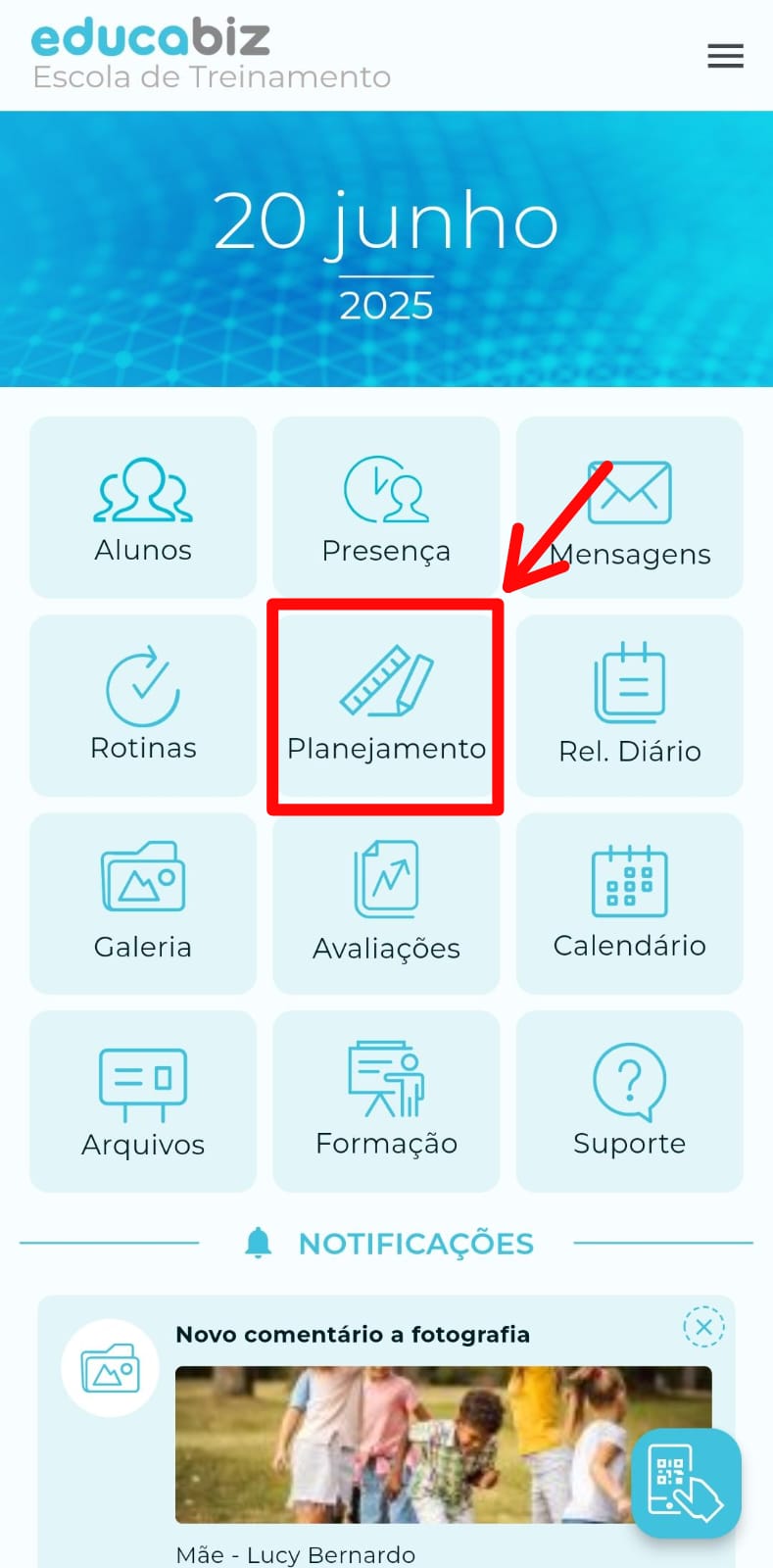The height and width of the screenshot is (1568, 773).
Task: Open Planejamento
Action: (386, 706)
